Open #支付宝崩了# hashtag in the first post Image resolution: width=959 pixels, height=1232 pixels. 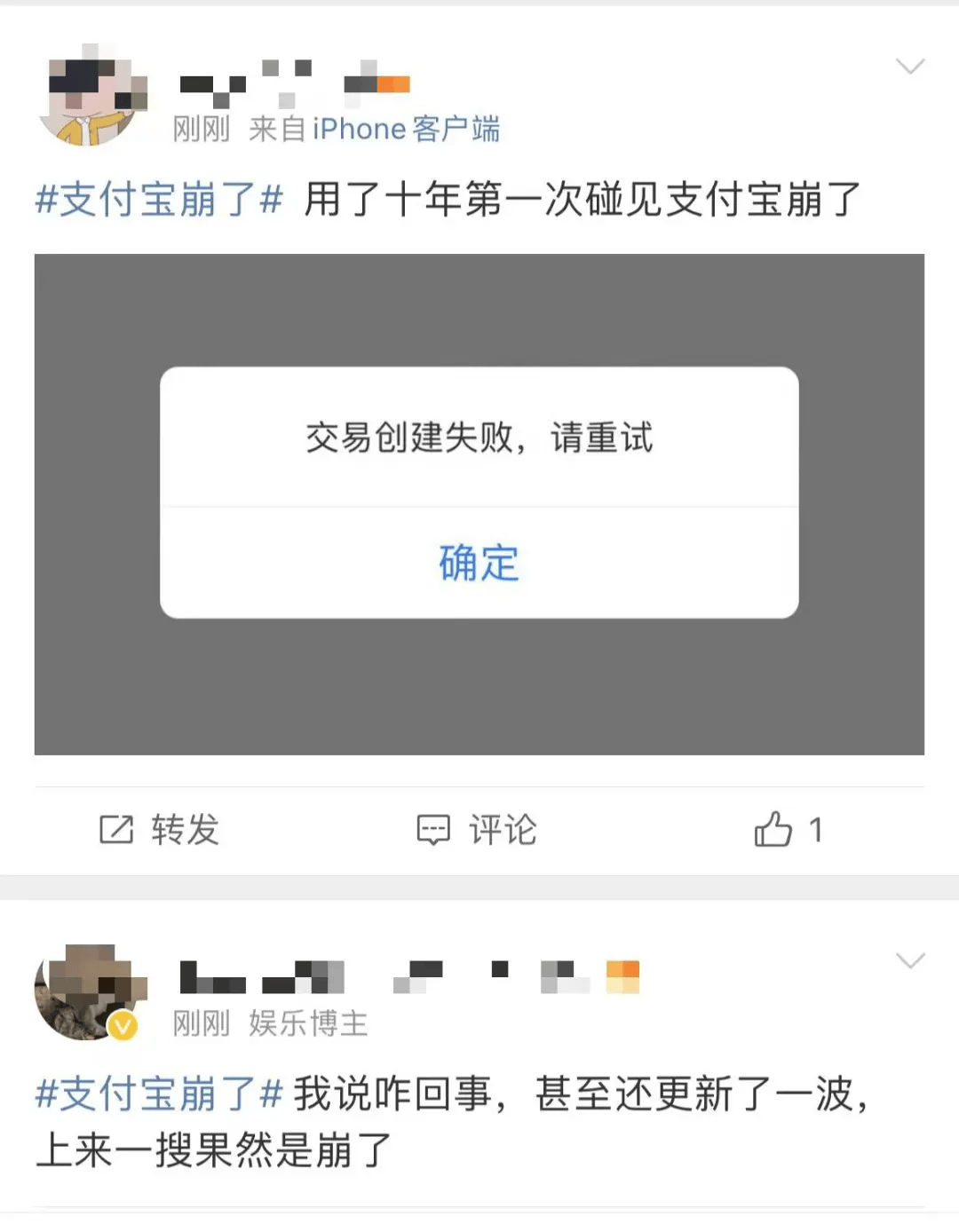coord(159,199)
